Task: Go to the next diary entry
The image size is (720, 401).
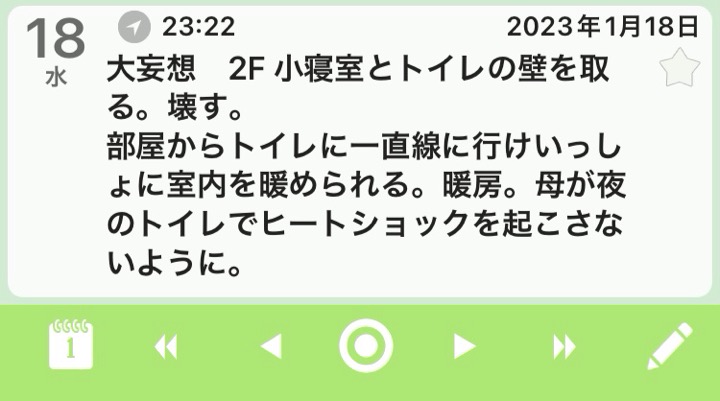Action: [463, 347]
